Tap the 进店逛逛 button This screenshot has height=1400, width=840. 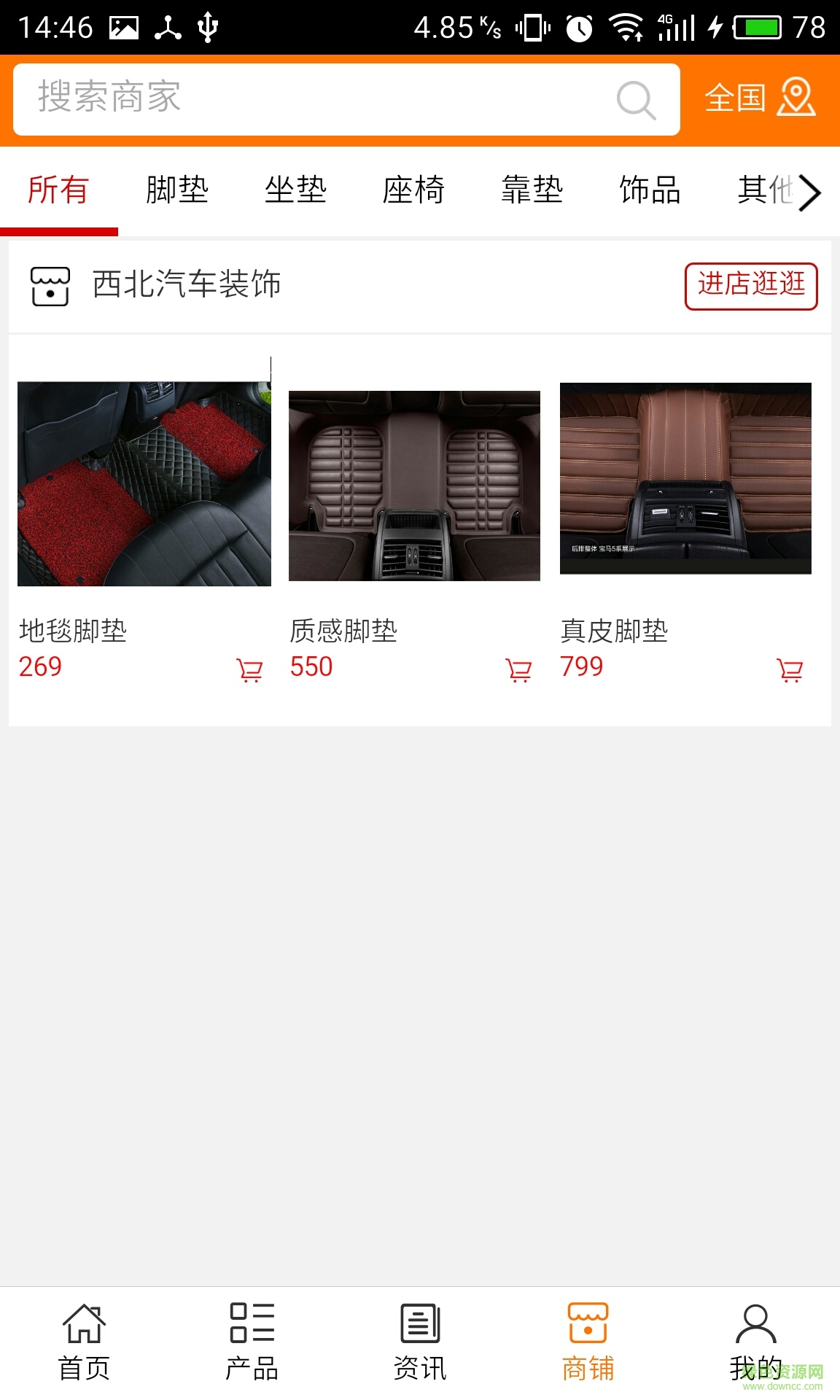[751, 285]
